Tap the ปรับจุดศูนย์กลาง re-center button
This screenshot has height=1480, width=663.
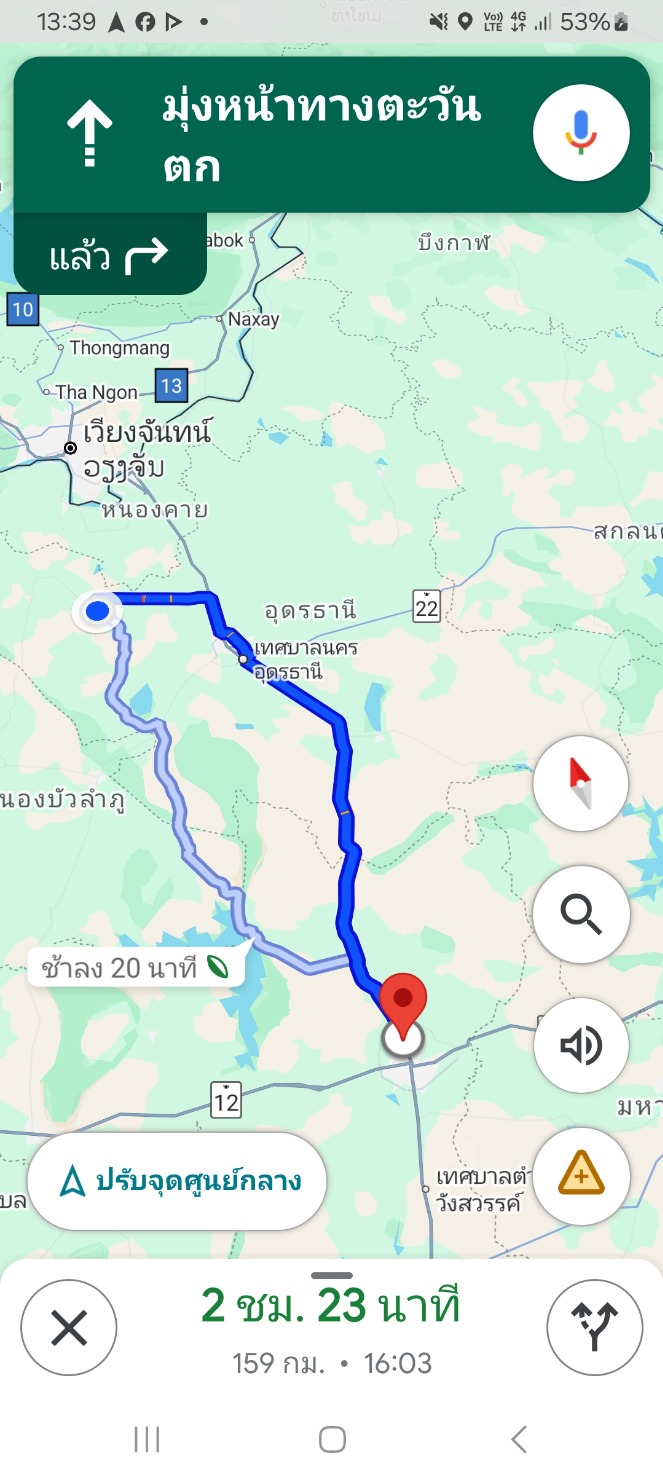[x=177, y=1181]
